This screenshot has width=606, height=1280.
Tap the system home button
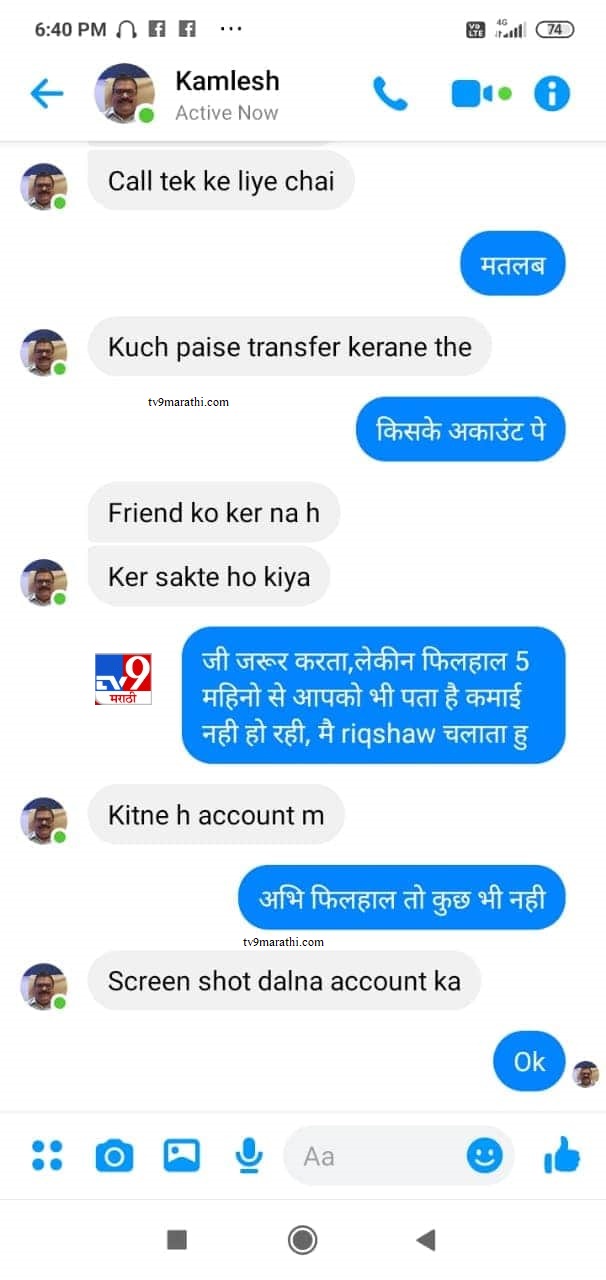(x=302, y=1240)
